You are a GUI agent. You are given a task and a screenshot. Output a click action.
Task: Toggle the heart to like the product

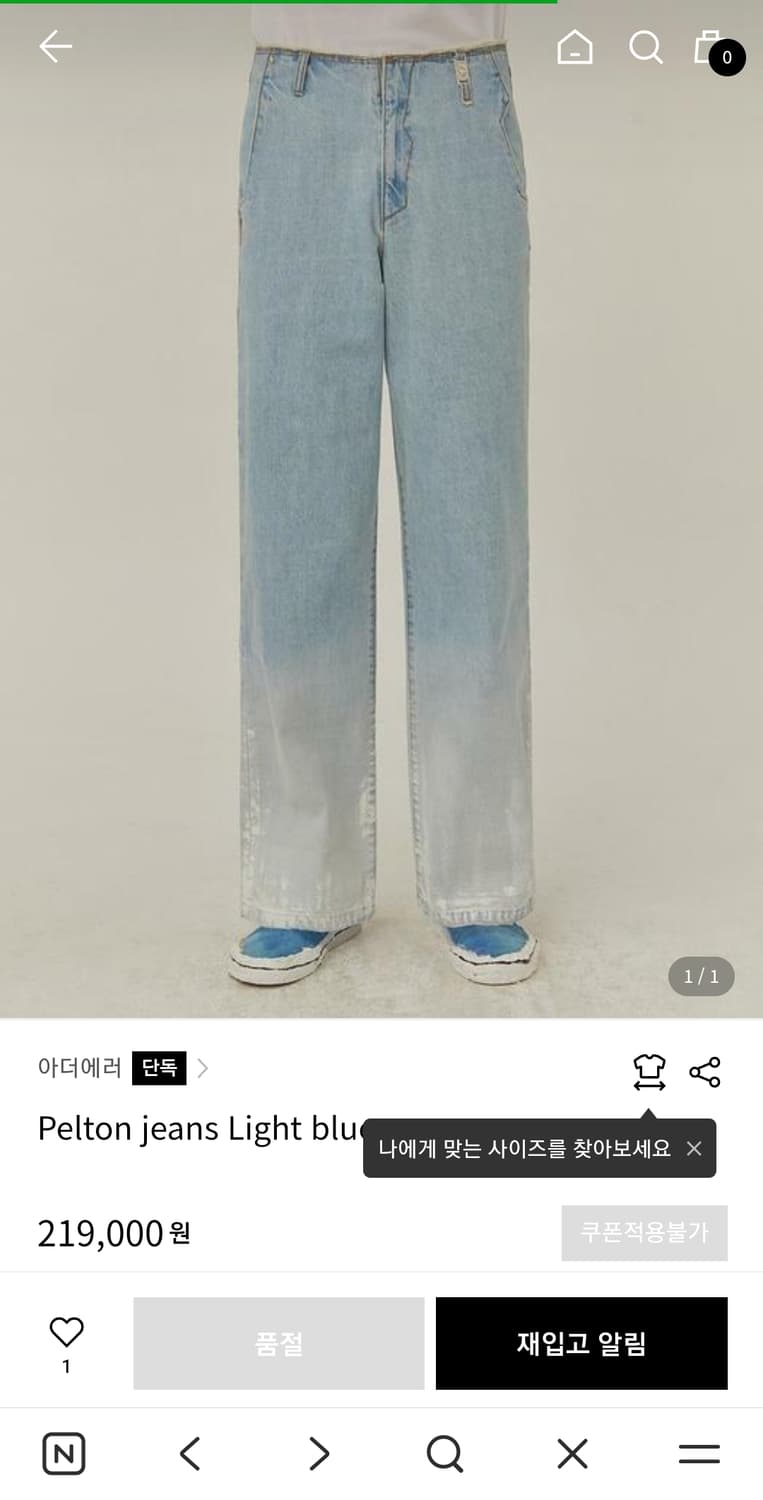(x=66, y=1330)
